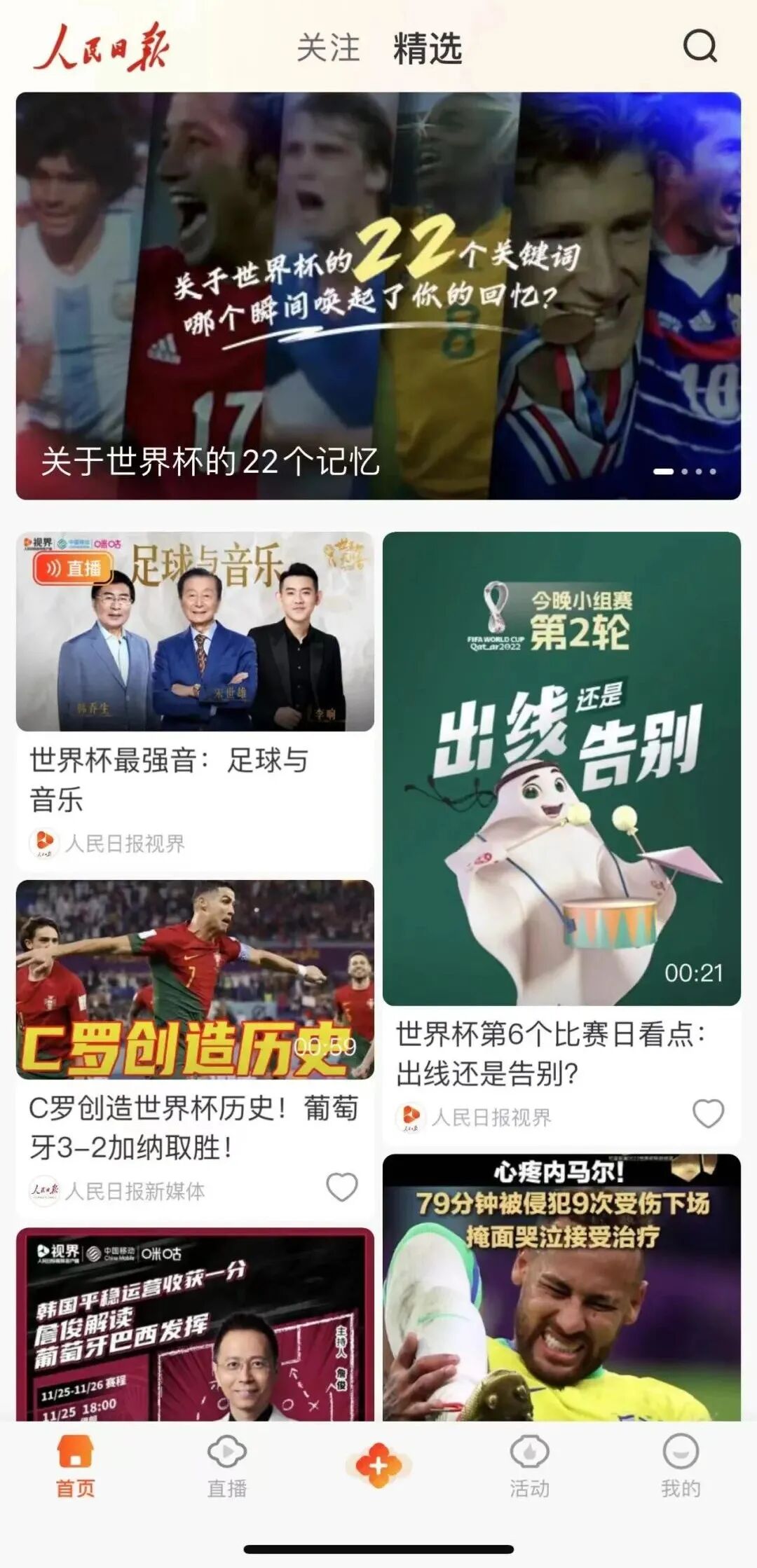Switch to the 直播 tab
757x1568 pixels.
pos(227,1467)
